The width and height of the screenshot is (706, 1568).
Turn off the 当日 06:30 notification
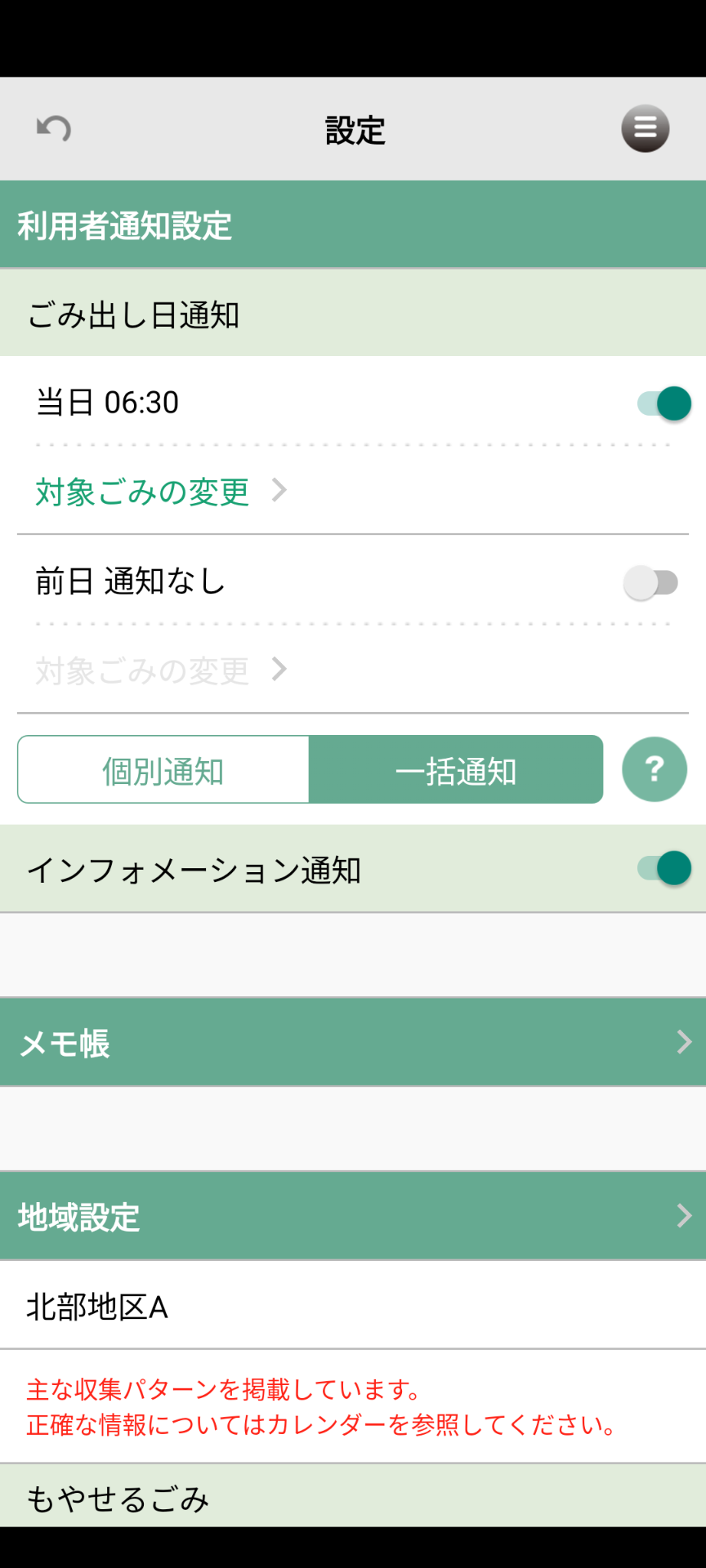[664, 403]
